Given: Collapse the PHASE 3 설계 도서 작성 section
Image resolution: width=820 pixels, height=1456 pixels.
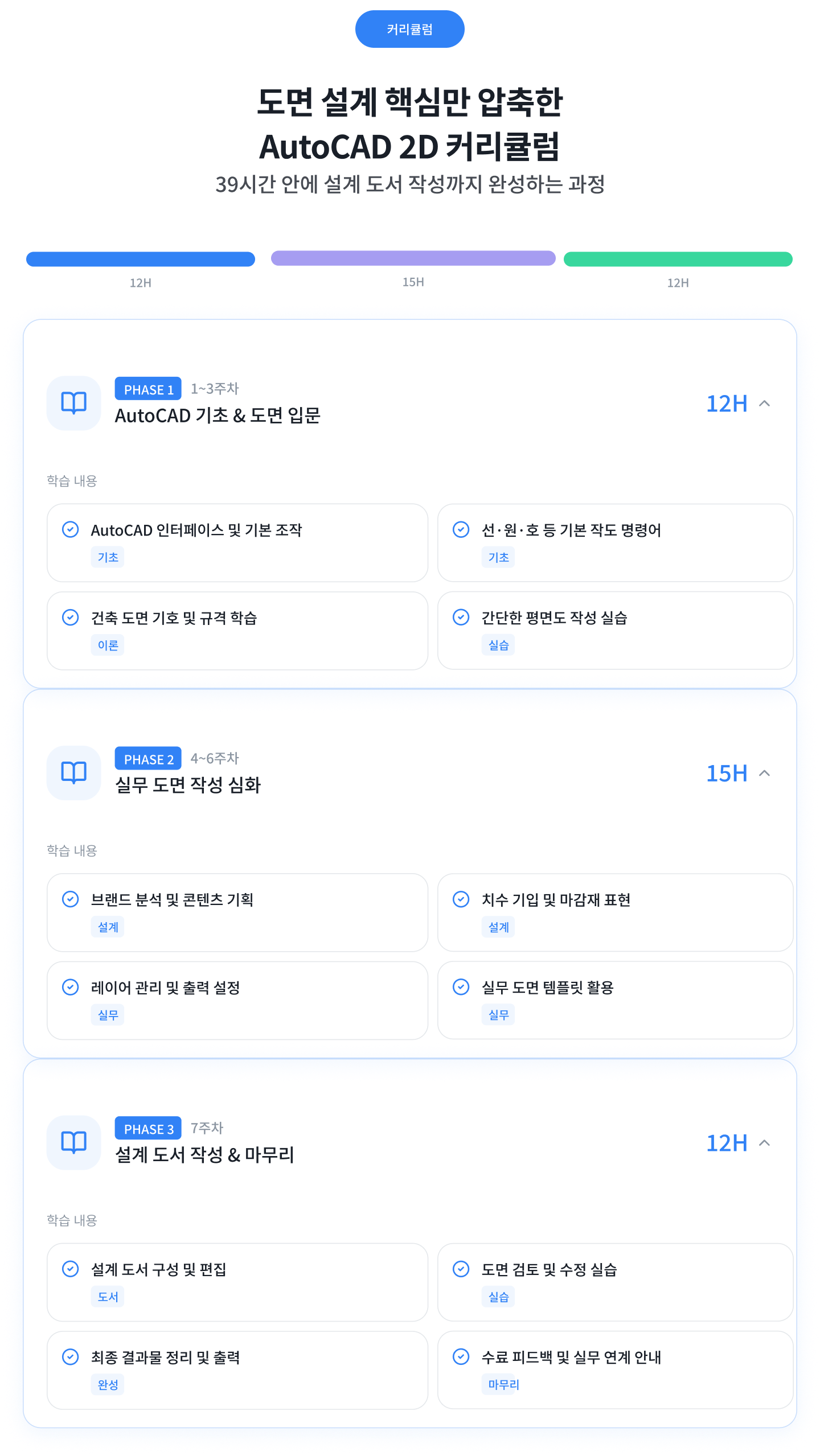Looking at the screenshot, I should point(764,1143).
